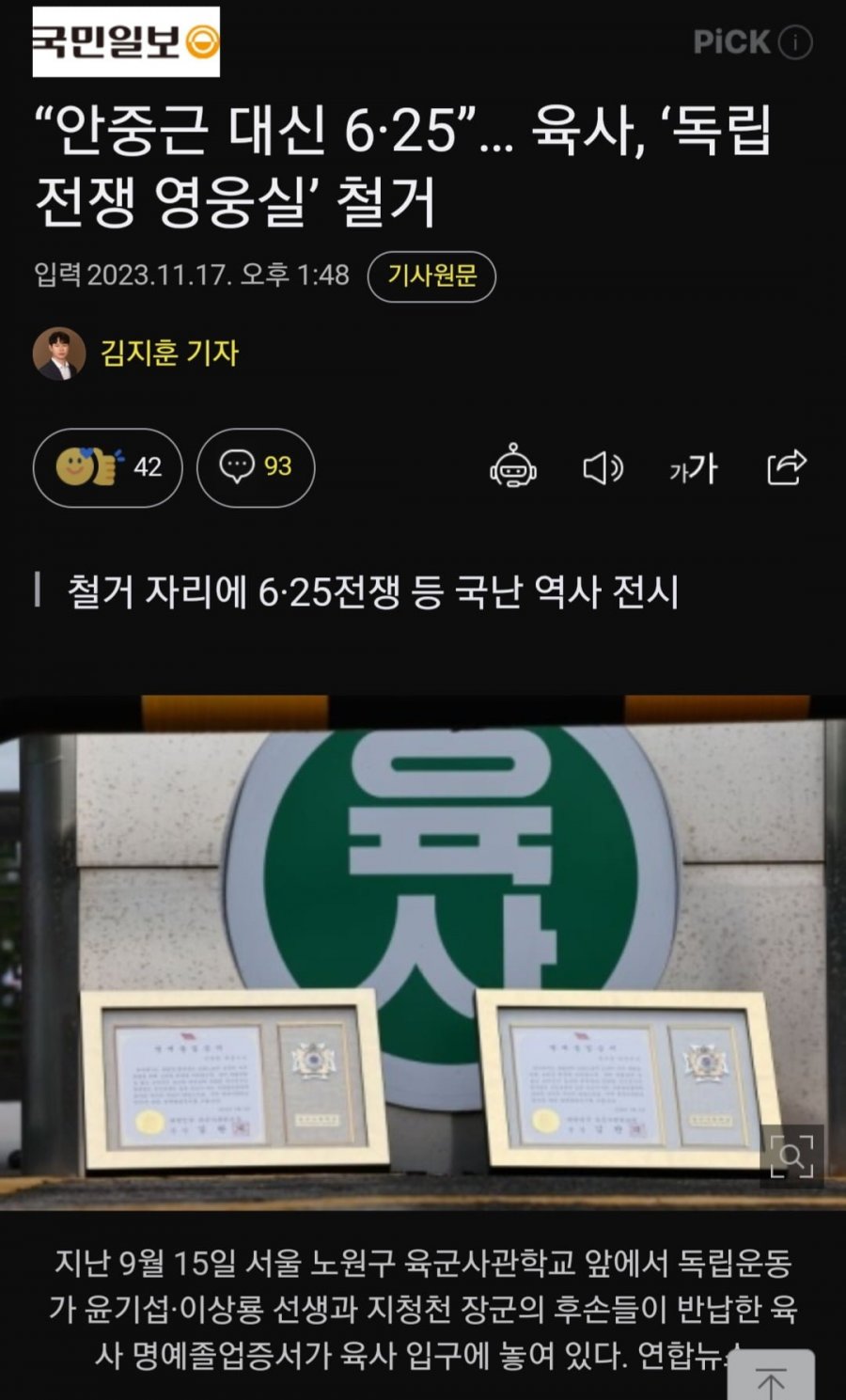Open the PiCK info icon
Screen dimensions: 846x1400
pos(796,42)
